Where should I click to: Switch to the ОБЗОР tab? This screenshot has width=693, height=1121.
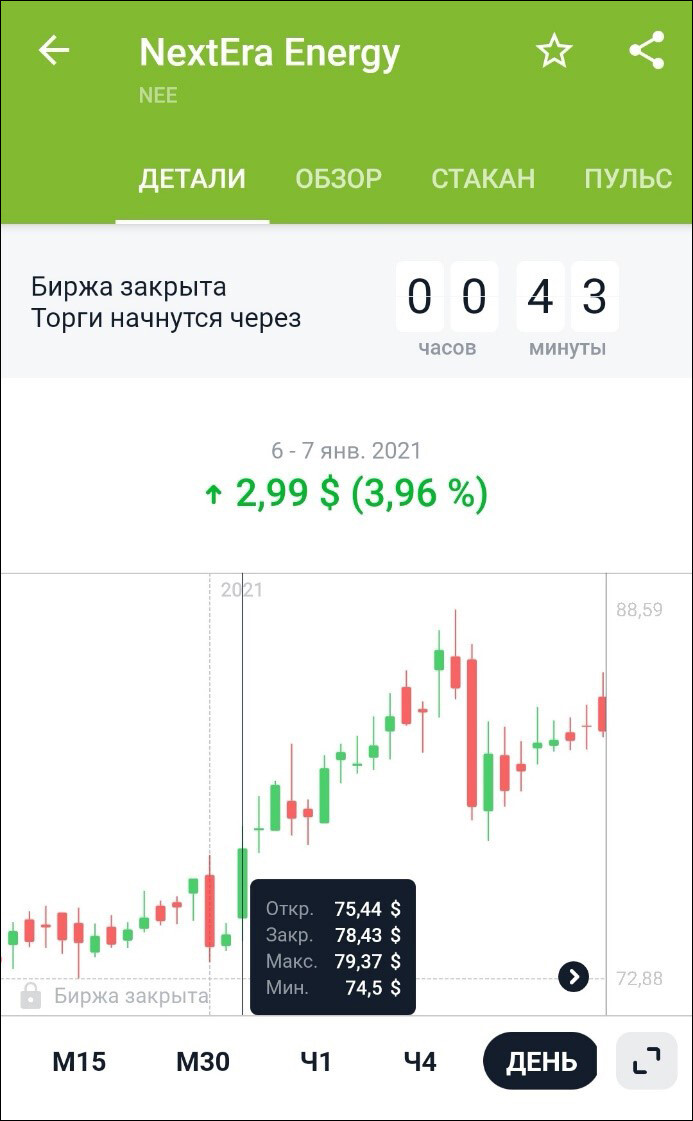[338, 179]
